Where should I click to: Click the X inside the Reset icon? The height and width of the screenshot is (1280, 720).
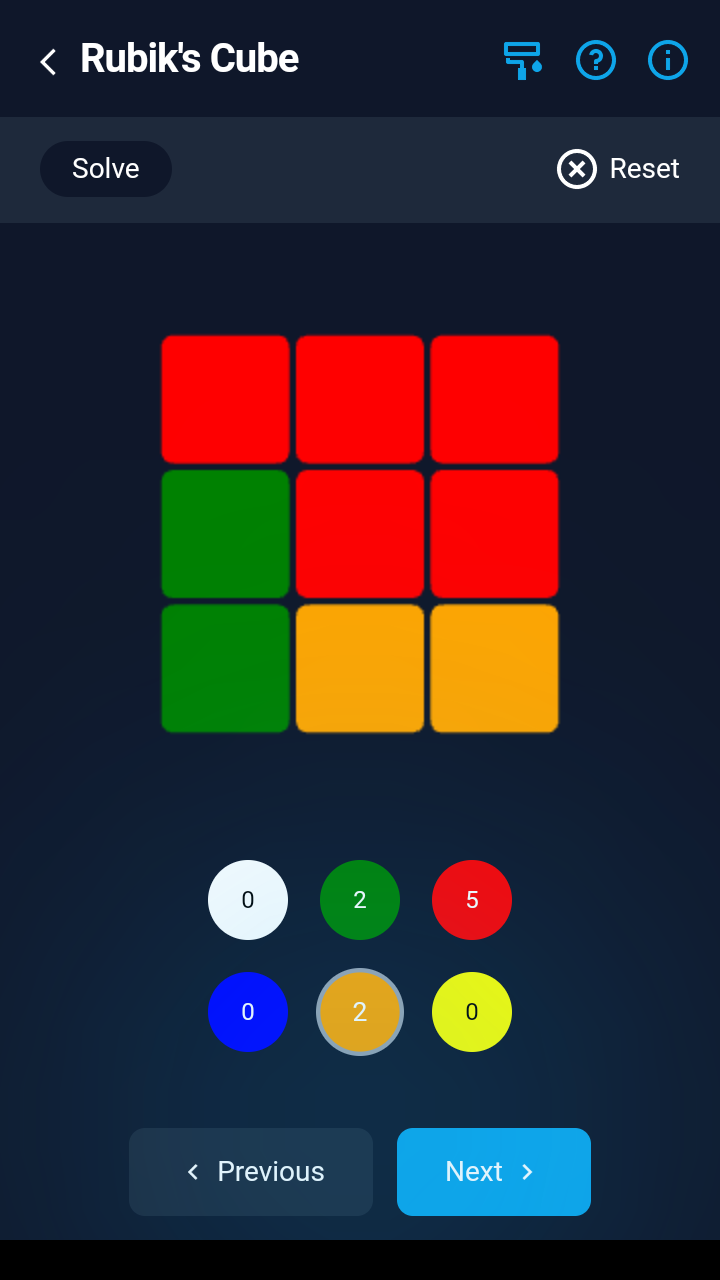[x=576, y=169]
